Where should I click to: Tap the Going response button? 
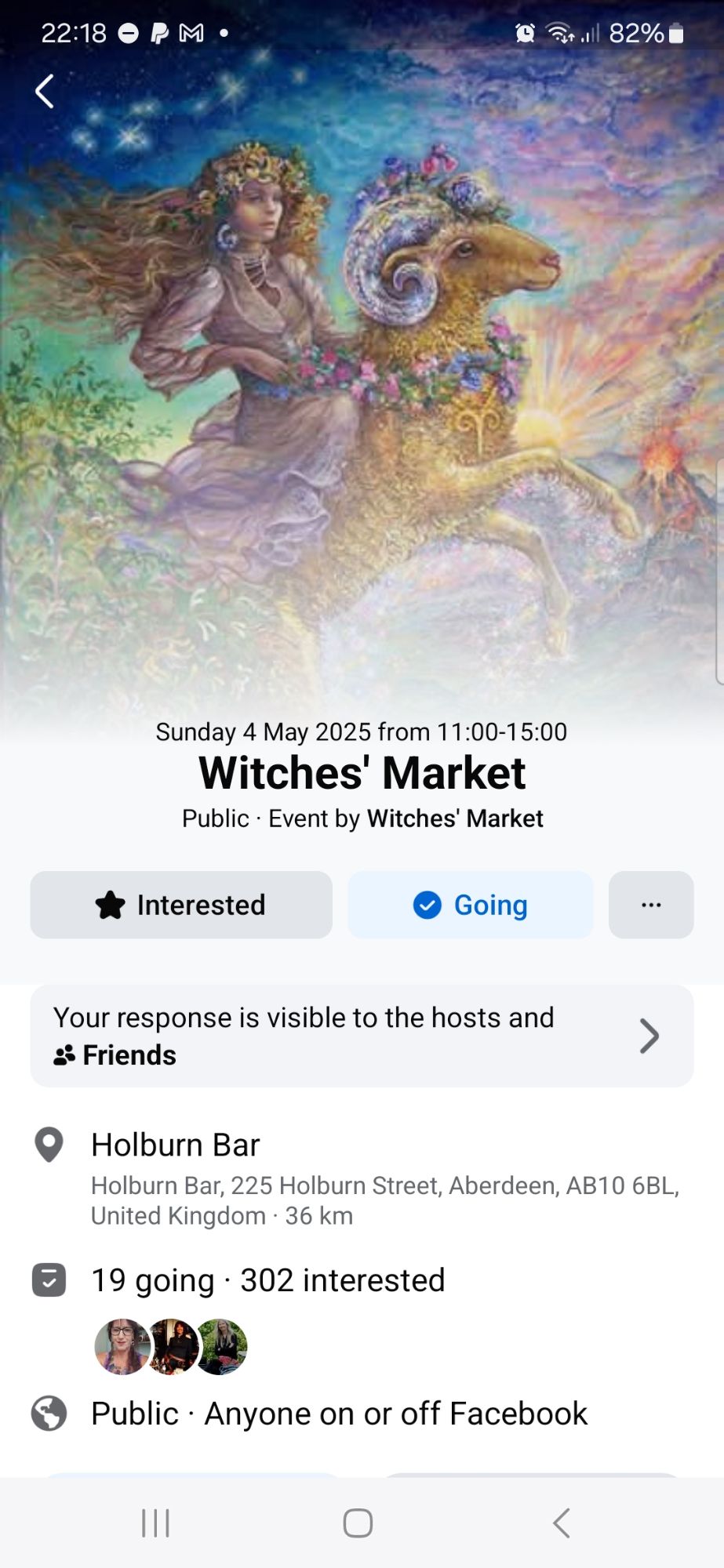pos(470,905)
